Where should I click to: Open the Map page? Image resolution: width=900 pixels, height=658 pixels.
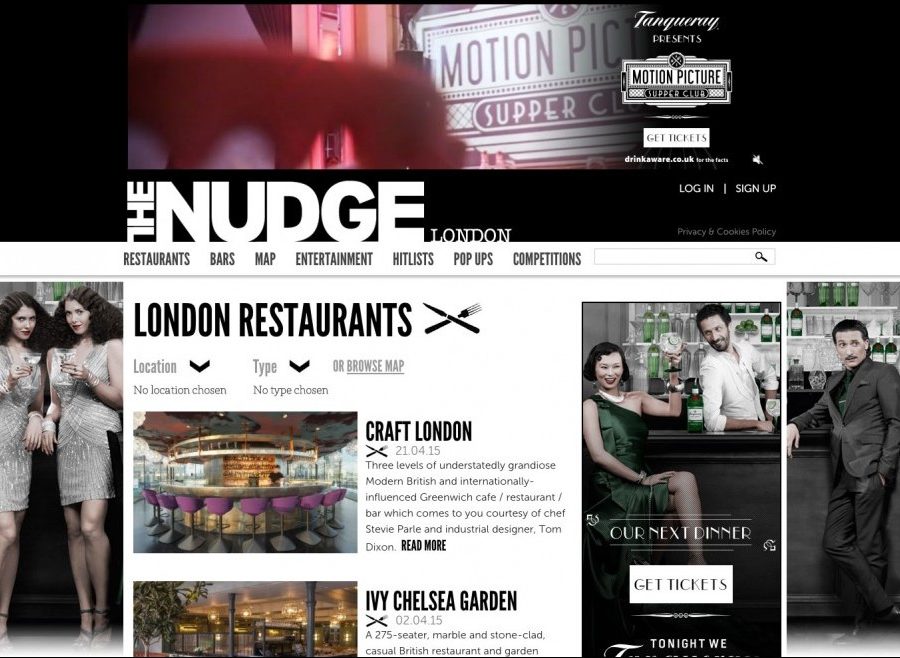[265, 259]
